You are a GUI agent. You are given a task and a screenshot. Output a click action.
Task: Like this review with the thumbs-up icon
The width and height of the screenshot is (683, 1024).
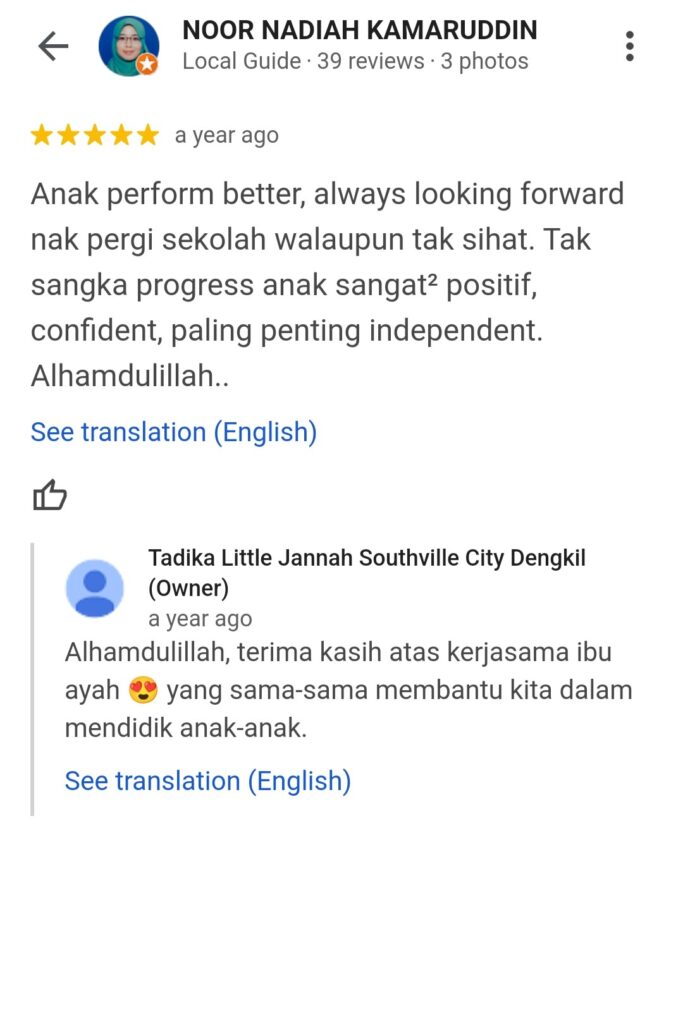pyautogui.click(x=50, y=494)
